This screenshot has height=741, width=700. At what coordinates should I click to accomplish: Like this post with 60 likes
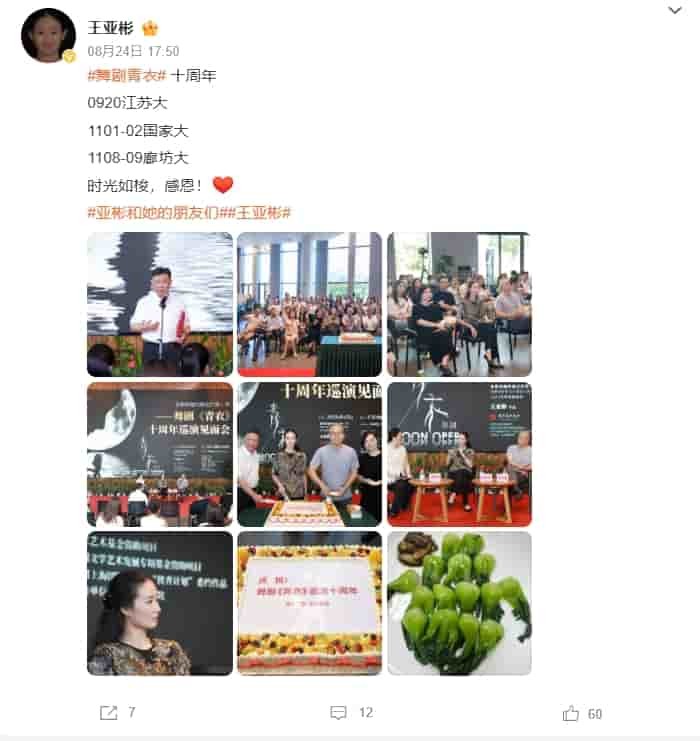click(x=582, y=713)
